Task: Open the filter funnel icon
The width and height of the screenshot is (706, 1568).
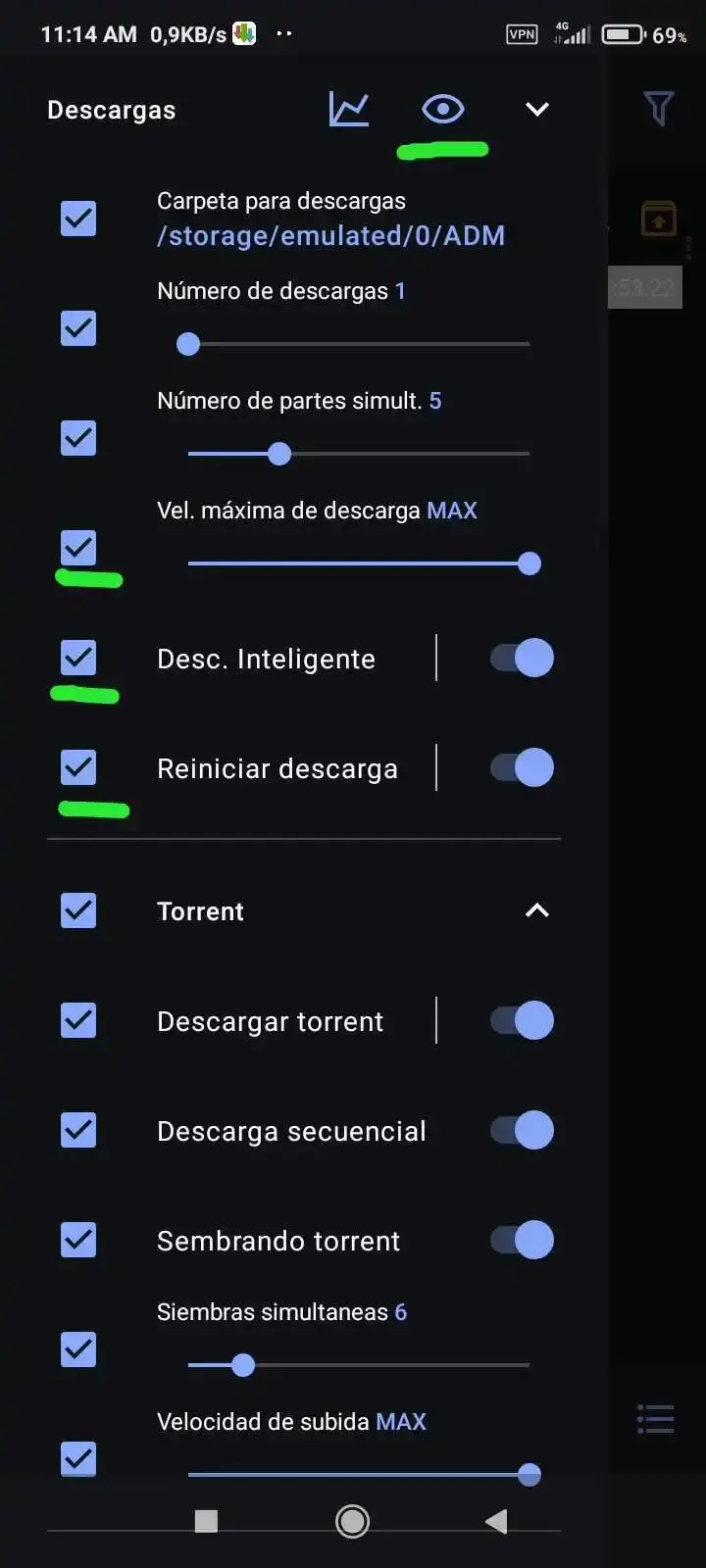Action: point(659,109)
